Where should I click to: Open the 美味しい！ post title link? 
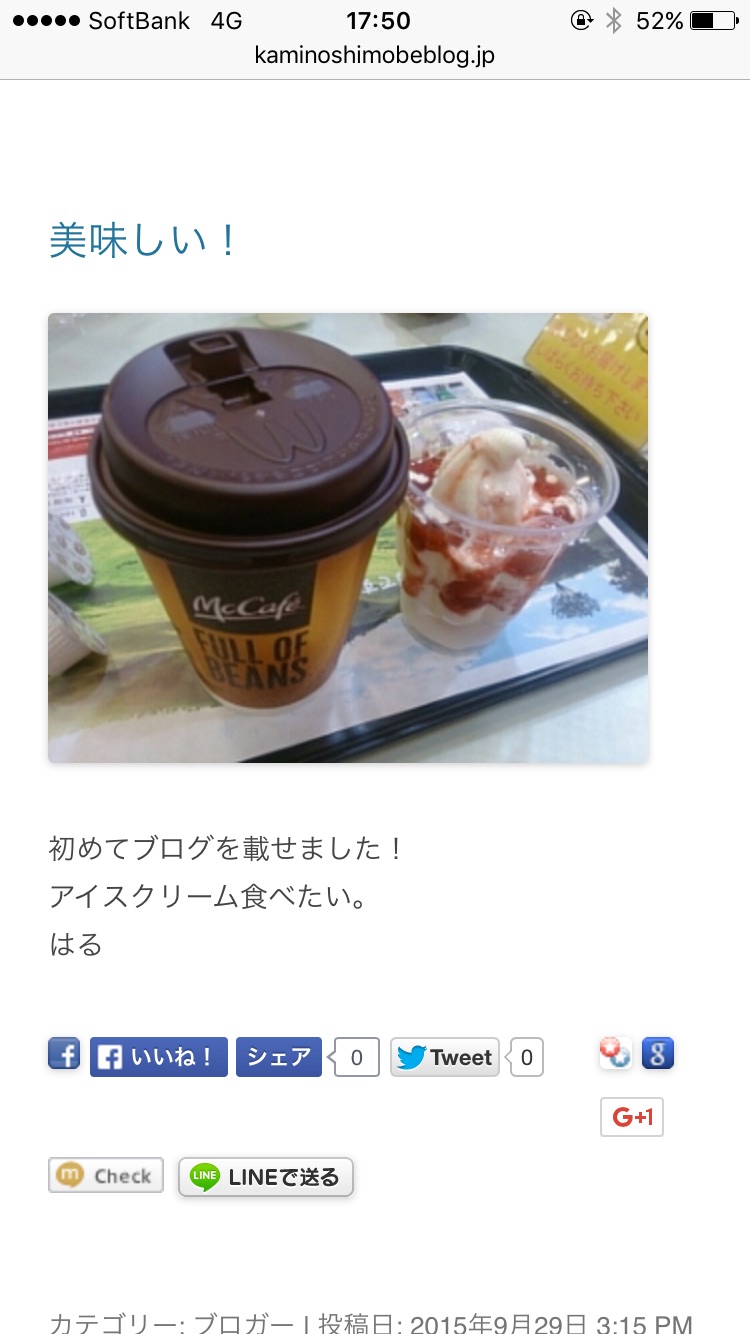142,241
